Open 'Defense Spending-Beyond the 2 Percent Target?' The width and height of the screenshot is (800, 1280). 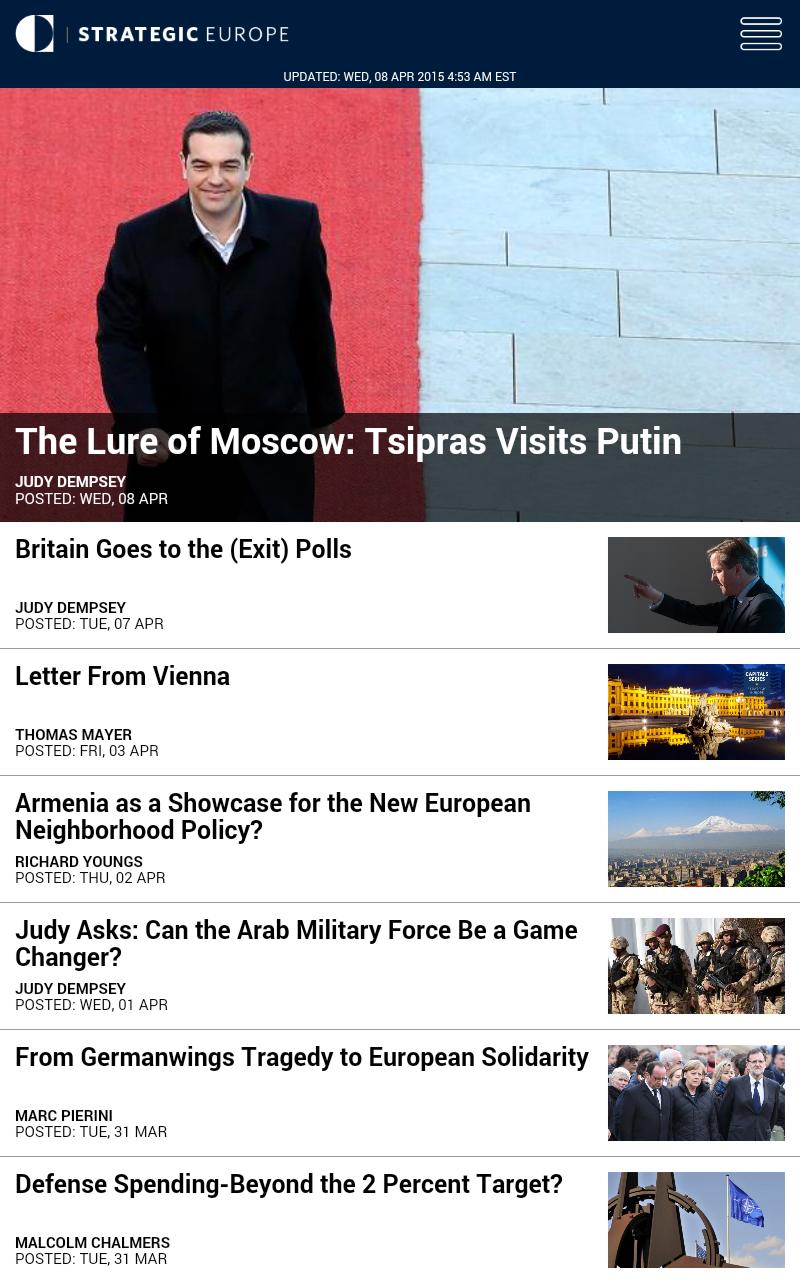coord(289,1184)
